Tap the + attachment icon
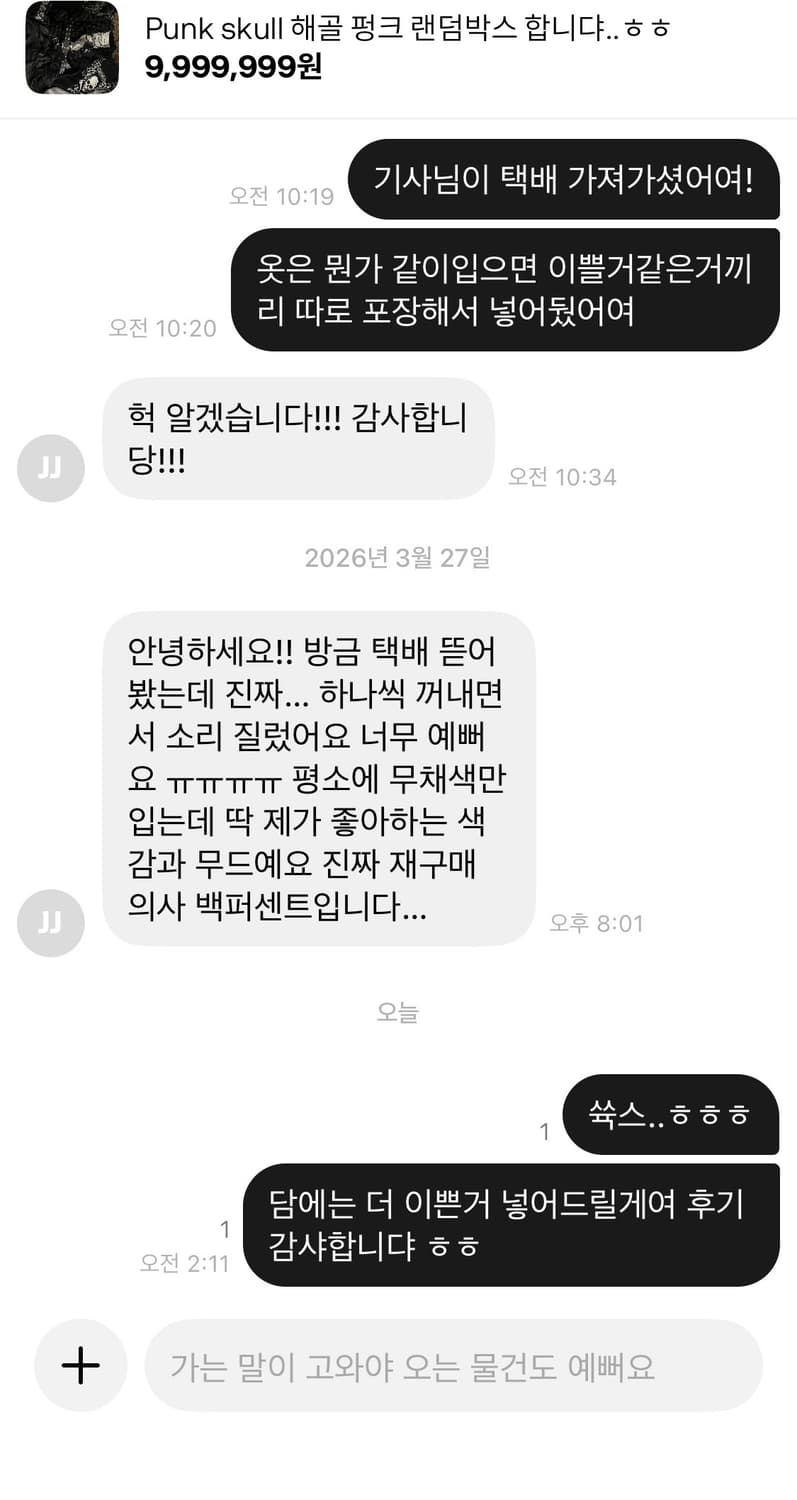The height and width of the screenshot is (1500, 797). pos(80,1366)
